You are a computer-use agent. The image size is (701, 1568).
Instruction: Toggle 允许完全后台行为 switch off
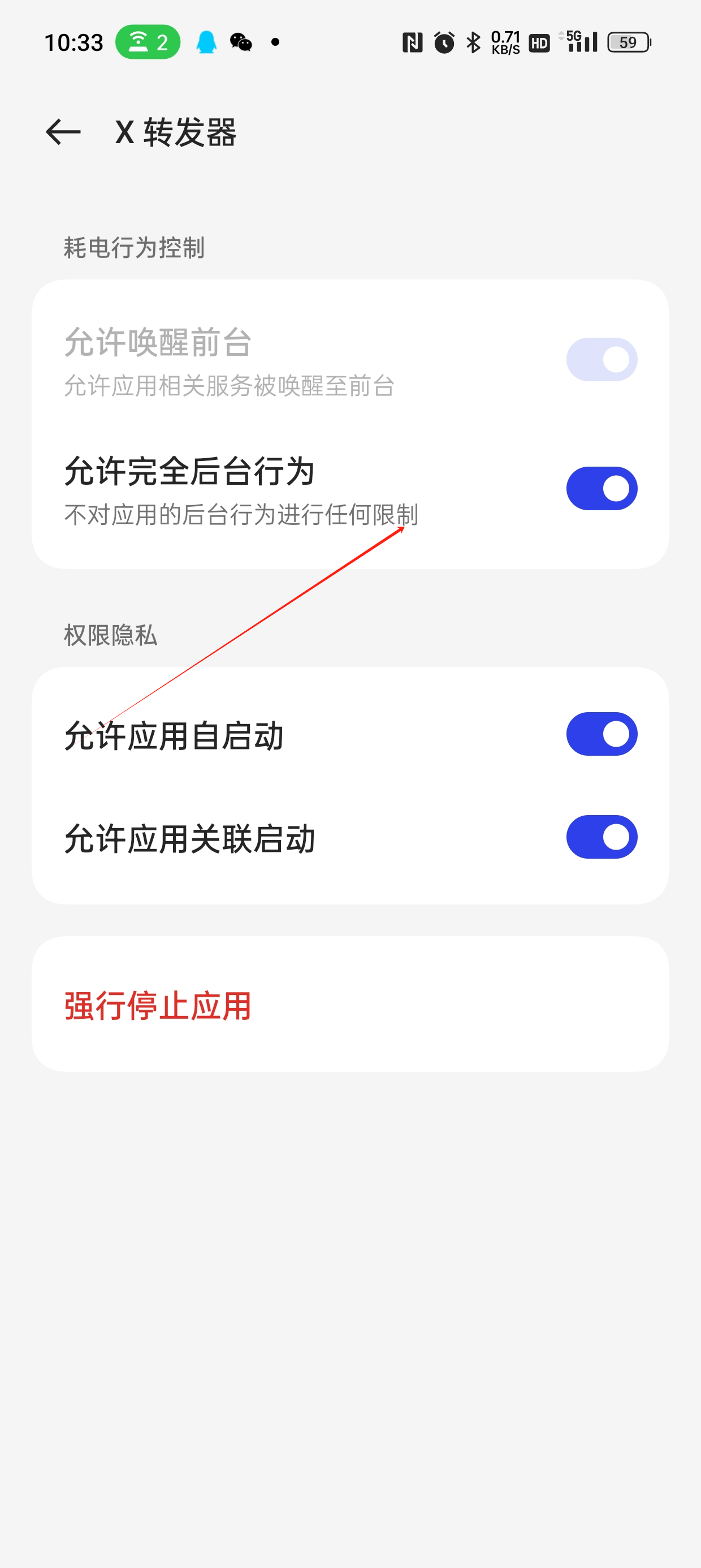601,488
